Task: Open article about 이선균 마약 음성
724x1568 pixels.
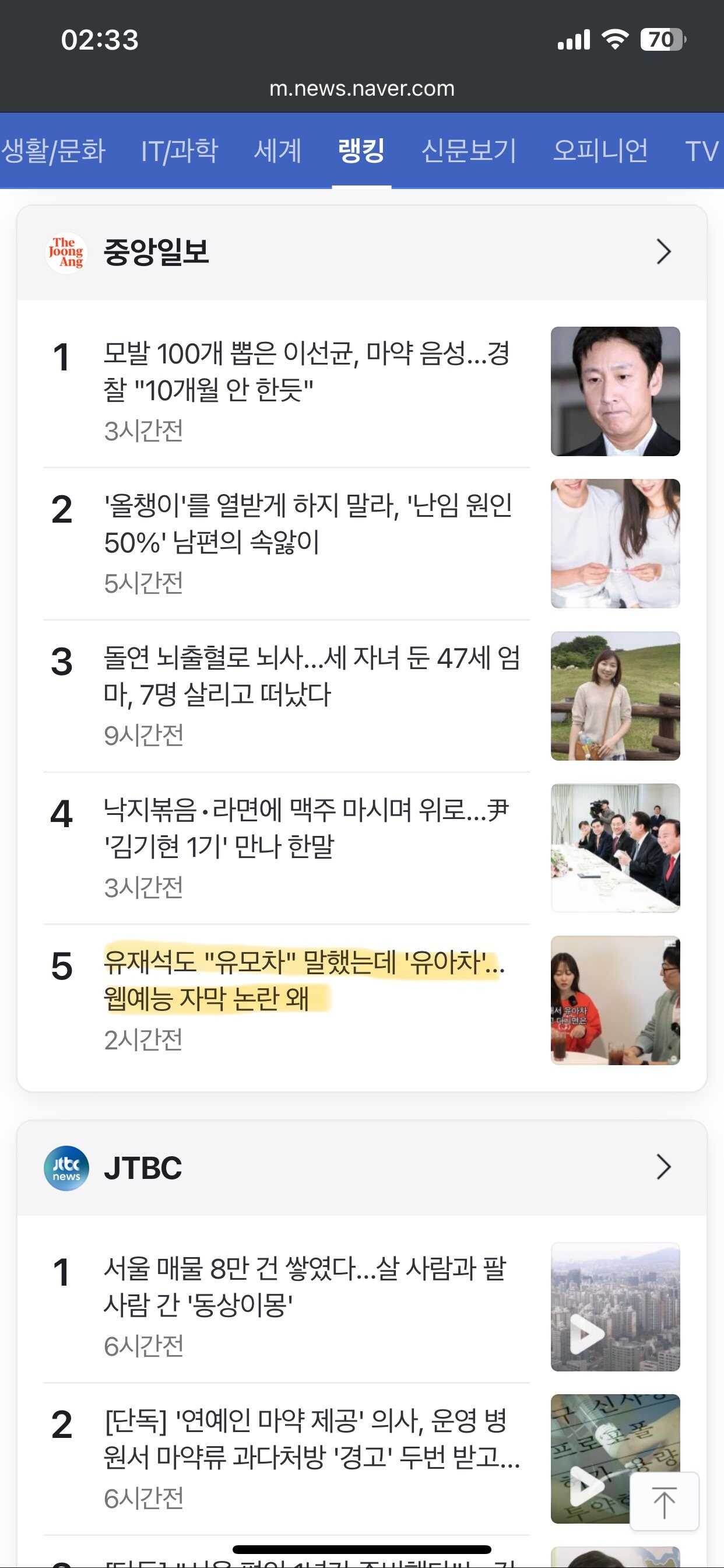Action: pos(307,372)
